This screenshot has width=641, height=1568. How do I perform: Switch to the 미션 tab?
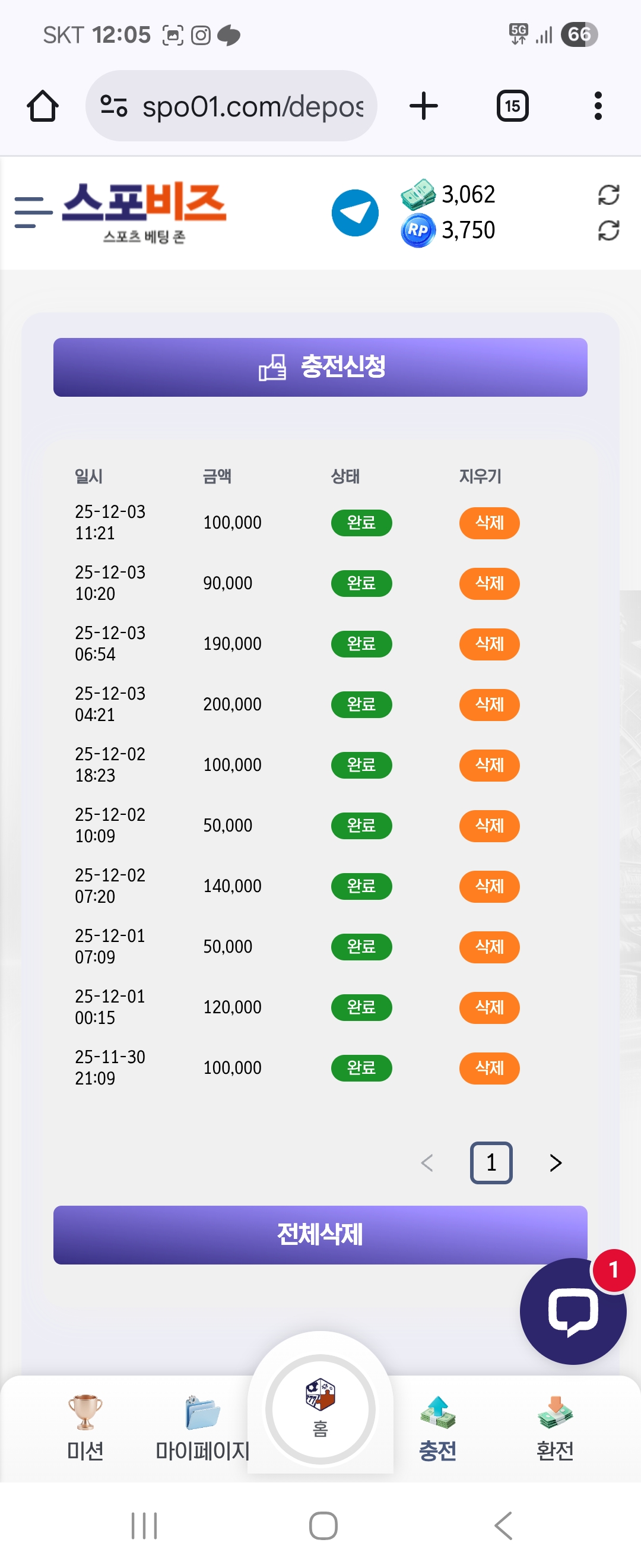[85, 1427]
